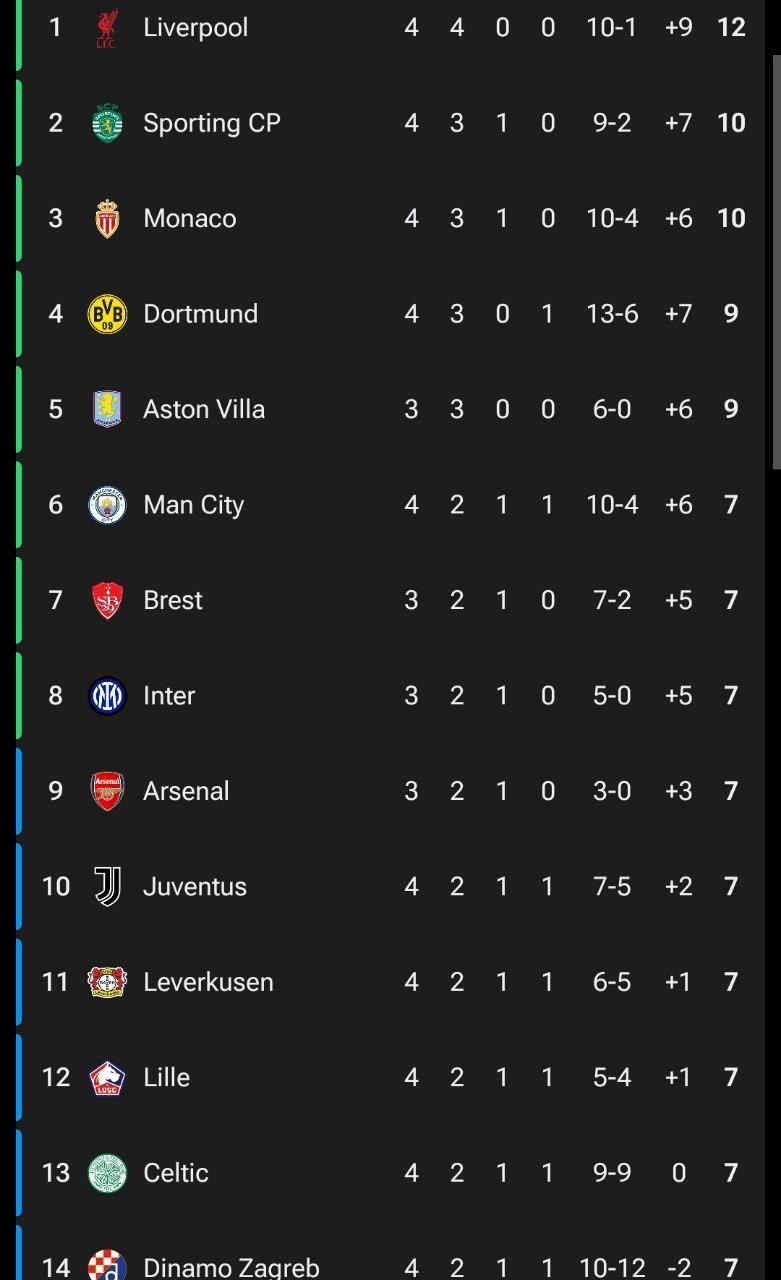This screenshot has width=781, height=1280.
Task: View Celtic's team page
Action: 390,1173
